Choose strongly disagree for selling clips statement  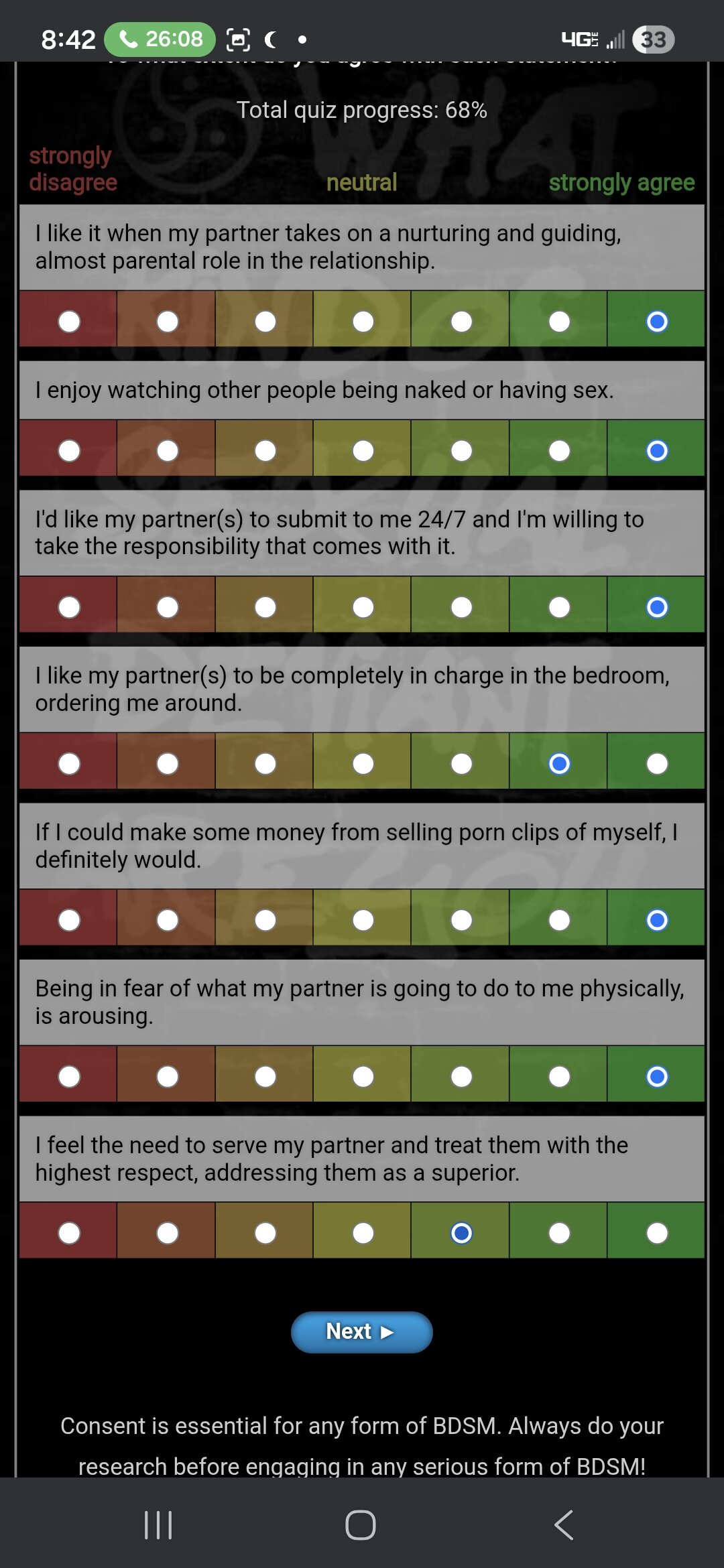pos(69,920)
